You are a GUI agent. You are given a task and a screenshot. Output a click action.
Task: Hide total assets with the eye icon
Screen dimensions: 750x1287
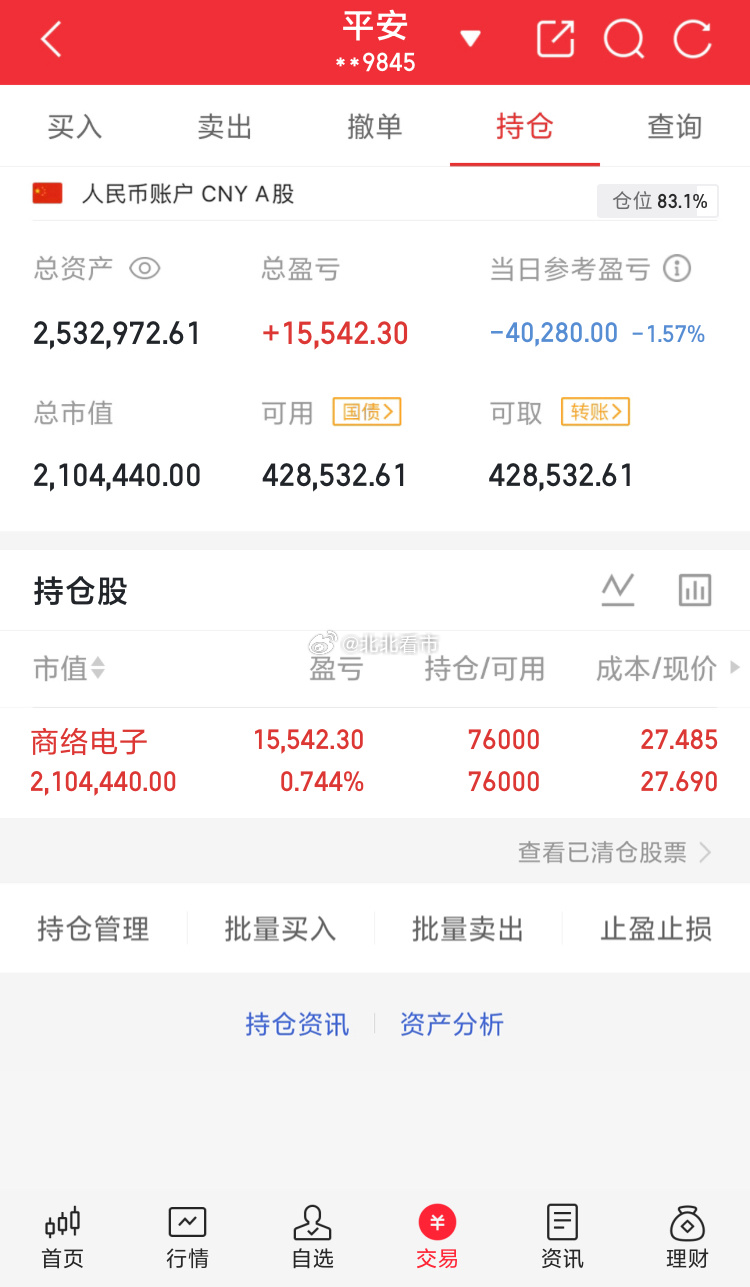coord(145,269)
